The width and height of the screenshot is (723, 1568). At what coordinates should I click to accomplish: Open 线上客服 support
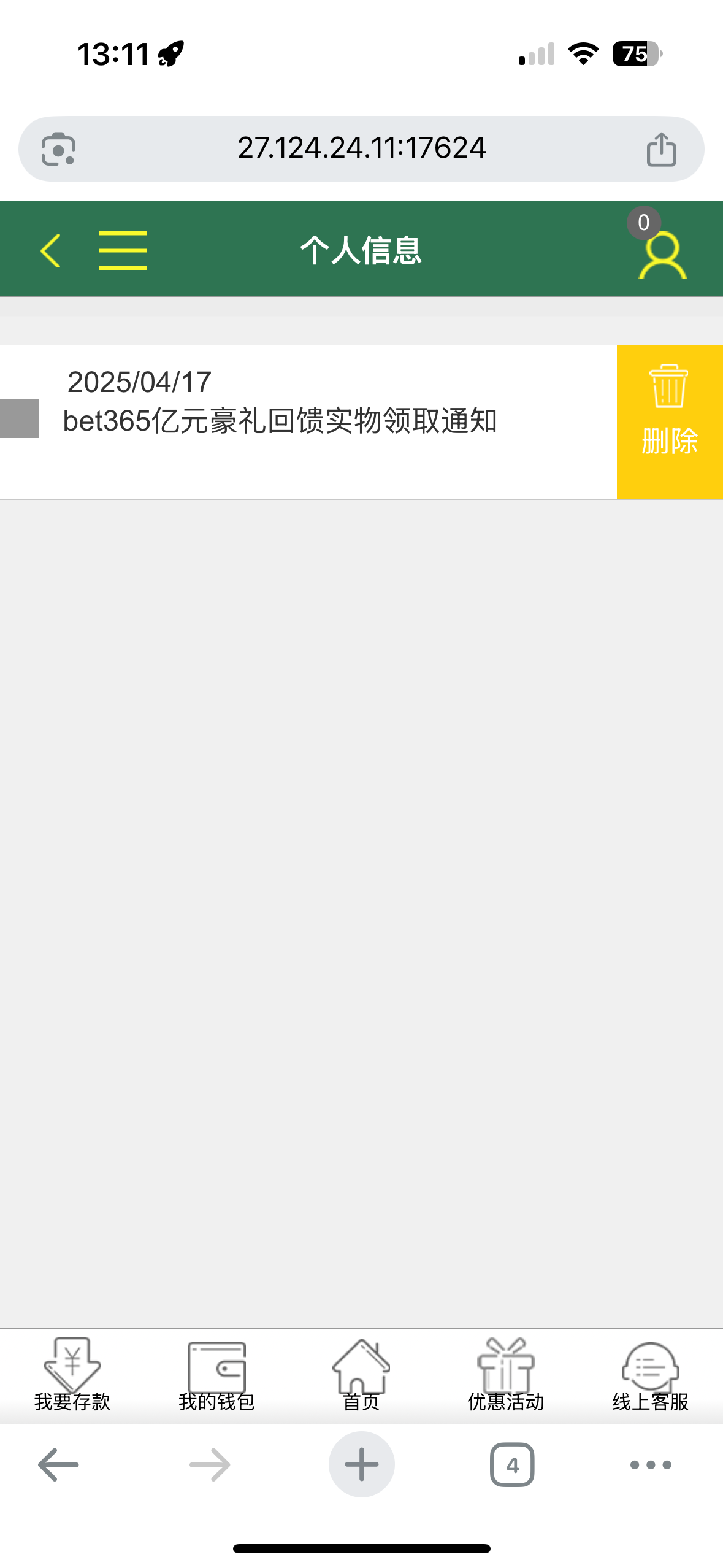click(x=650, y=1375)
